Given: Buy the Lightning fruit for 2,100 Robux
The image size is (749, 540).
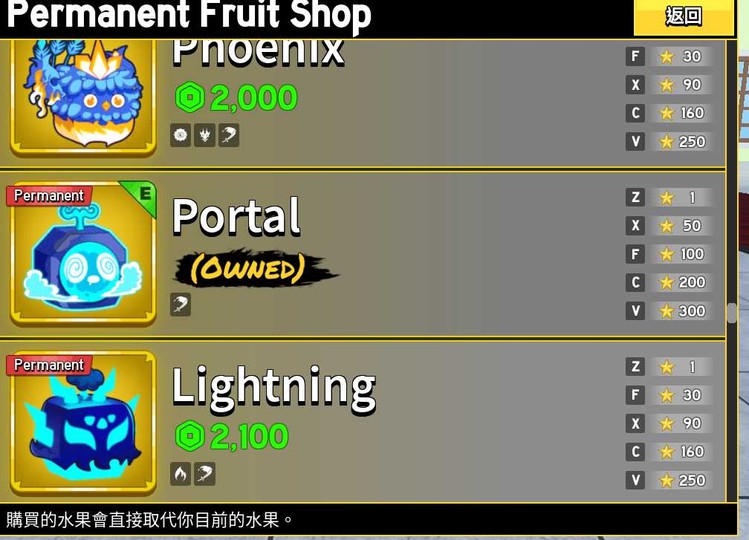Looking at the screenshot, I should tap(232, 436).
